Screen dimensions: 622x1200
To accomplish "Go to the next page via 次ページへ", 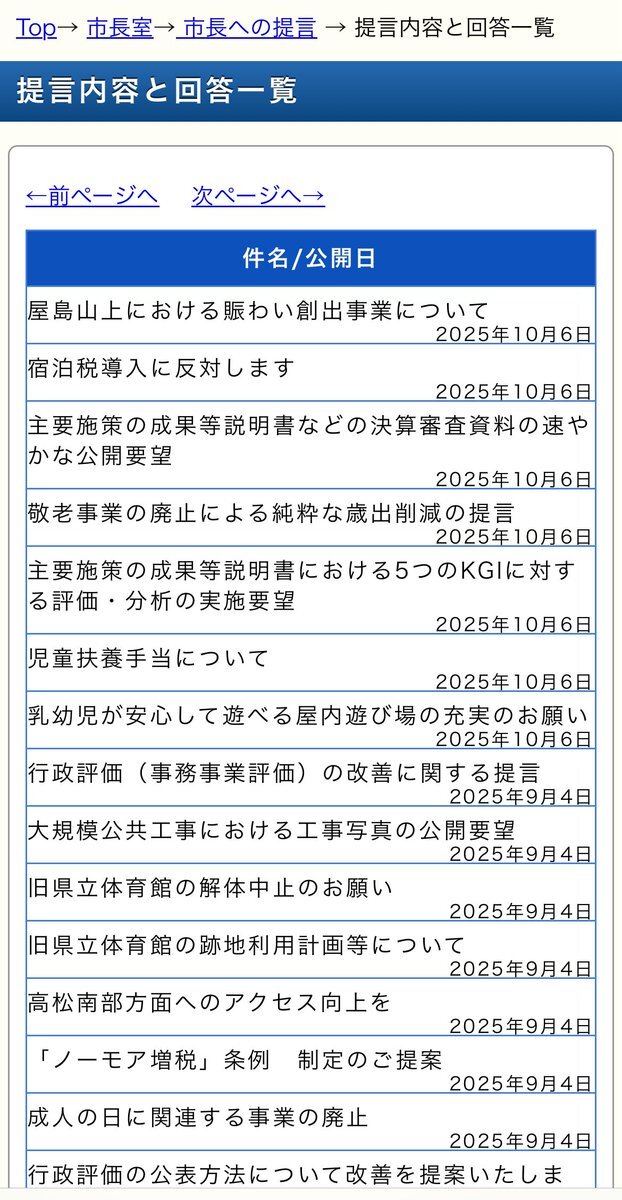I will click(x=258, y=196).
